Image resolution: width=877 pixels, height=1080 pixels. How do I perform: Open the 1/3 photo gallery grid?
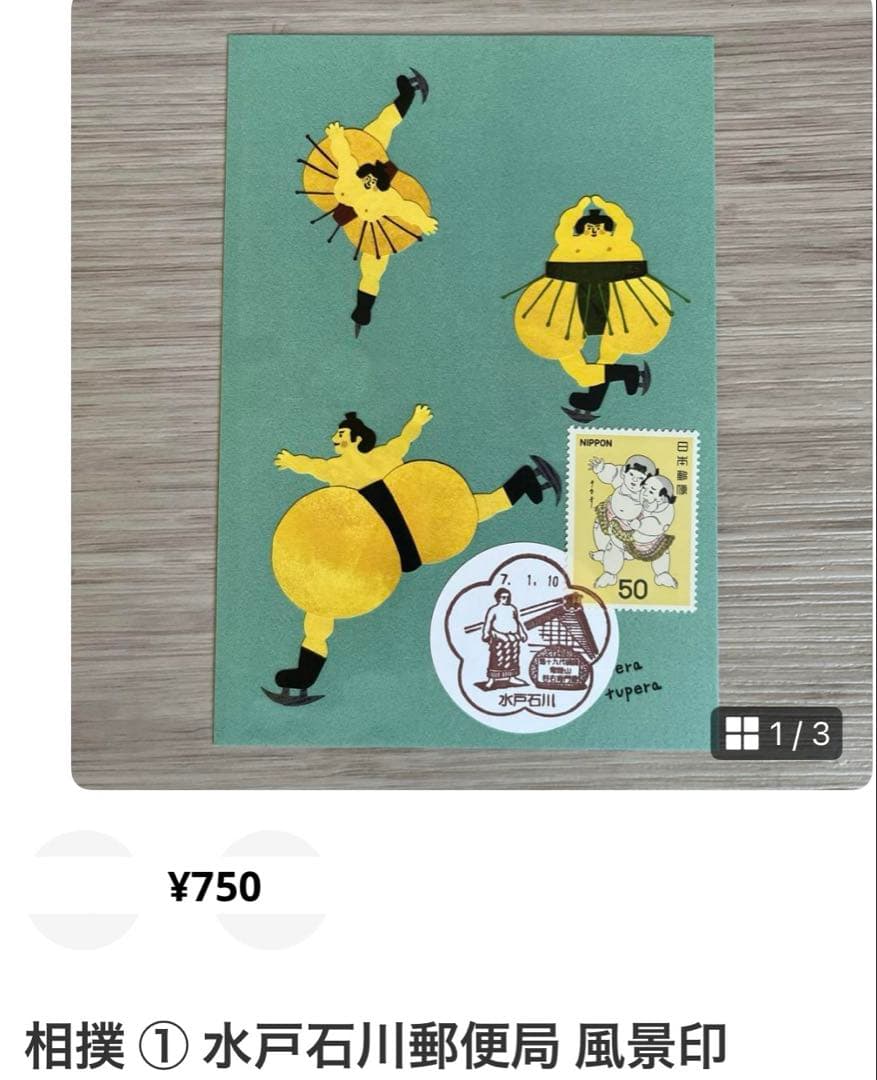click(x=776, y=735)
